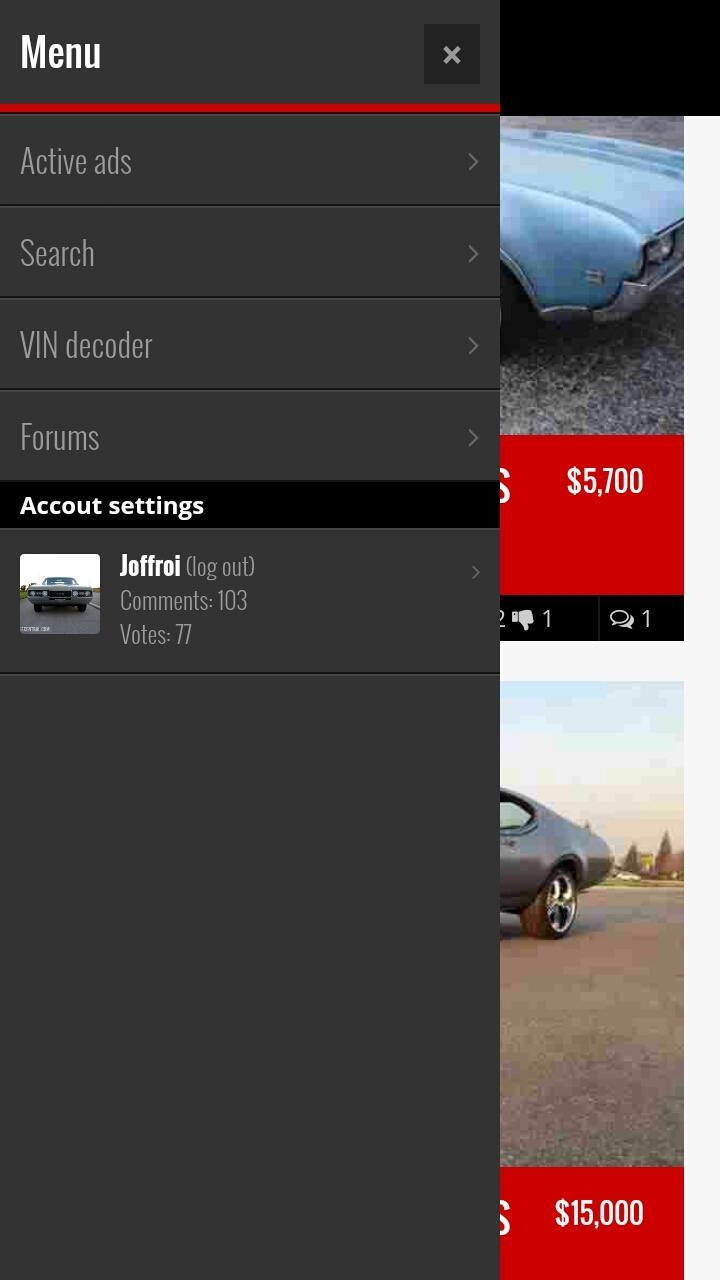Tap the chevron next to Active ads
This screenshot has width=720, height=1280.
[472, 160]
